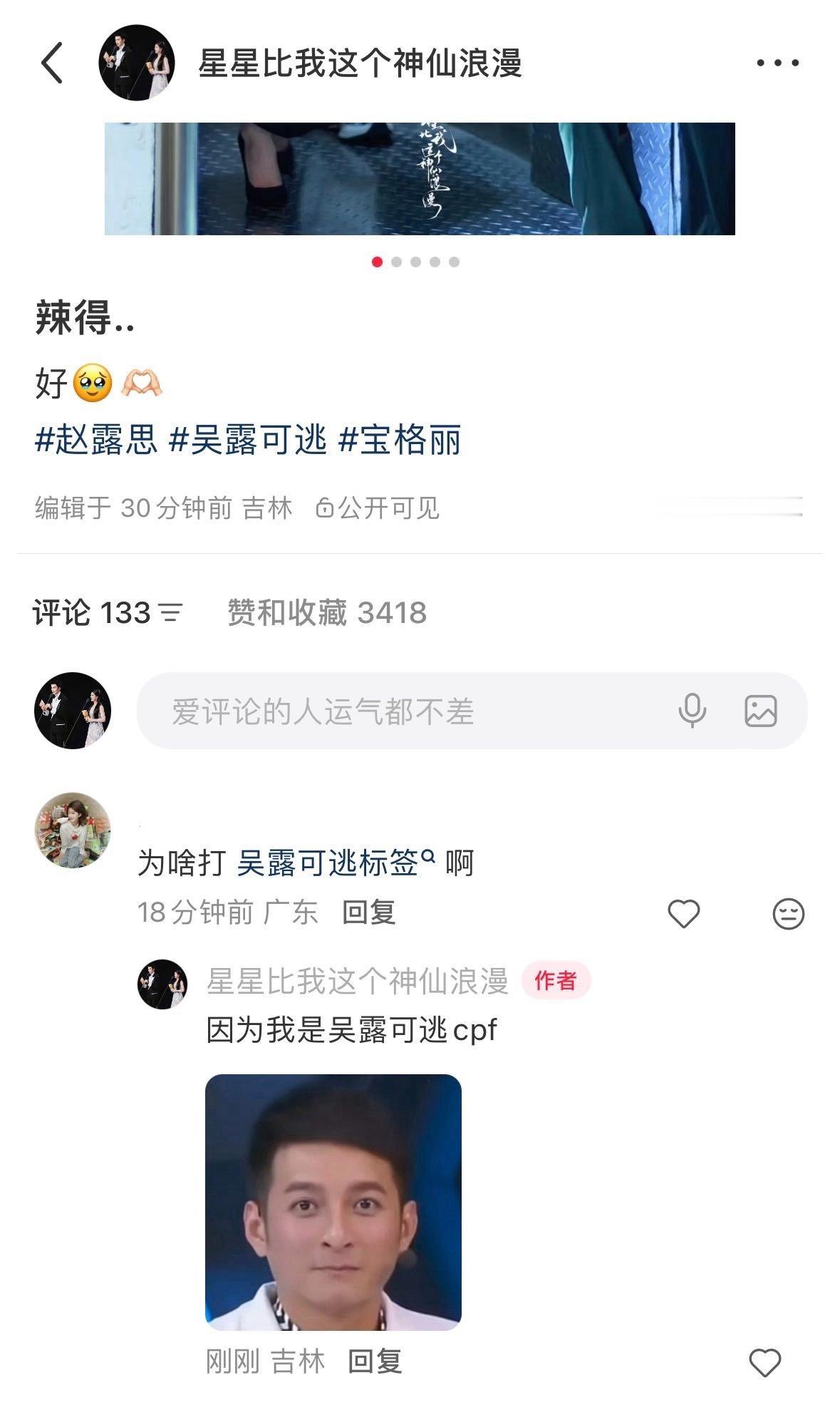
Task: Open the image picker in comment bar
Action: click(x=762, y=711)
